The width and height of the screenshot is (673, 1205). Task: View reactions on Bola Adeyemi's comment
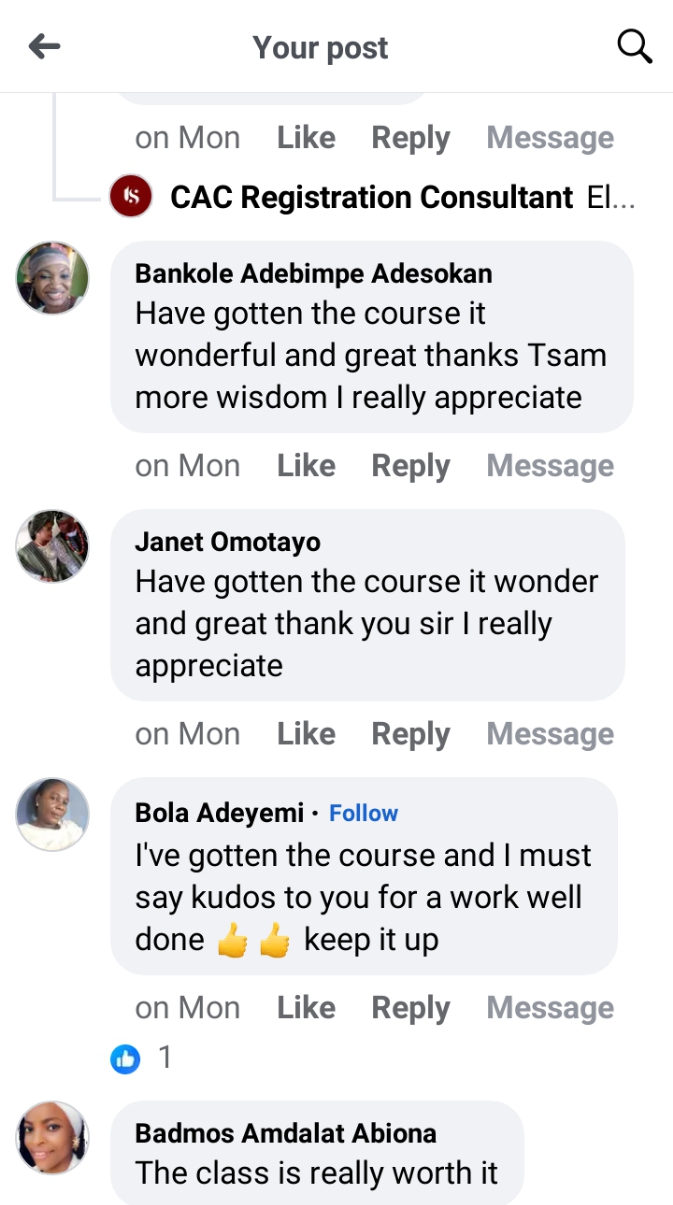point(141,1058)
